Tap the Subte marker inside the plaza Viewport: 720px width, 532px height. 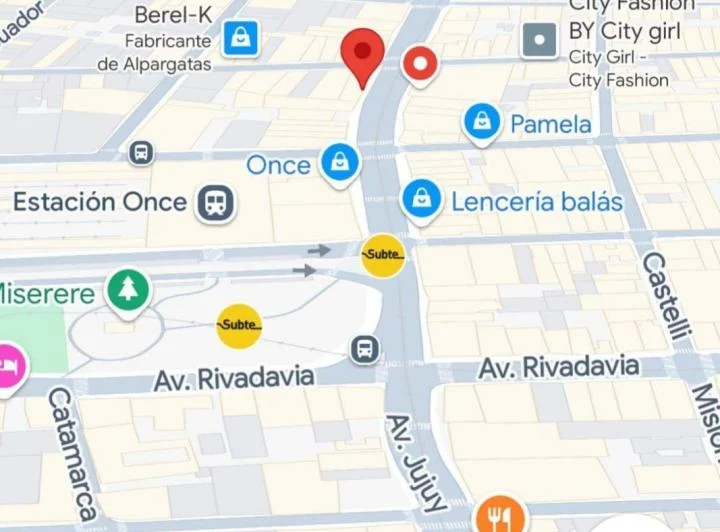tap(240, 326)
